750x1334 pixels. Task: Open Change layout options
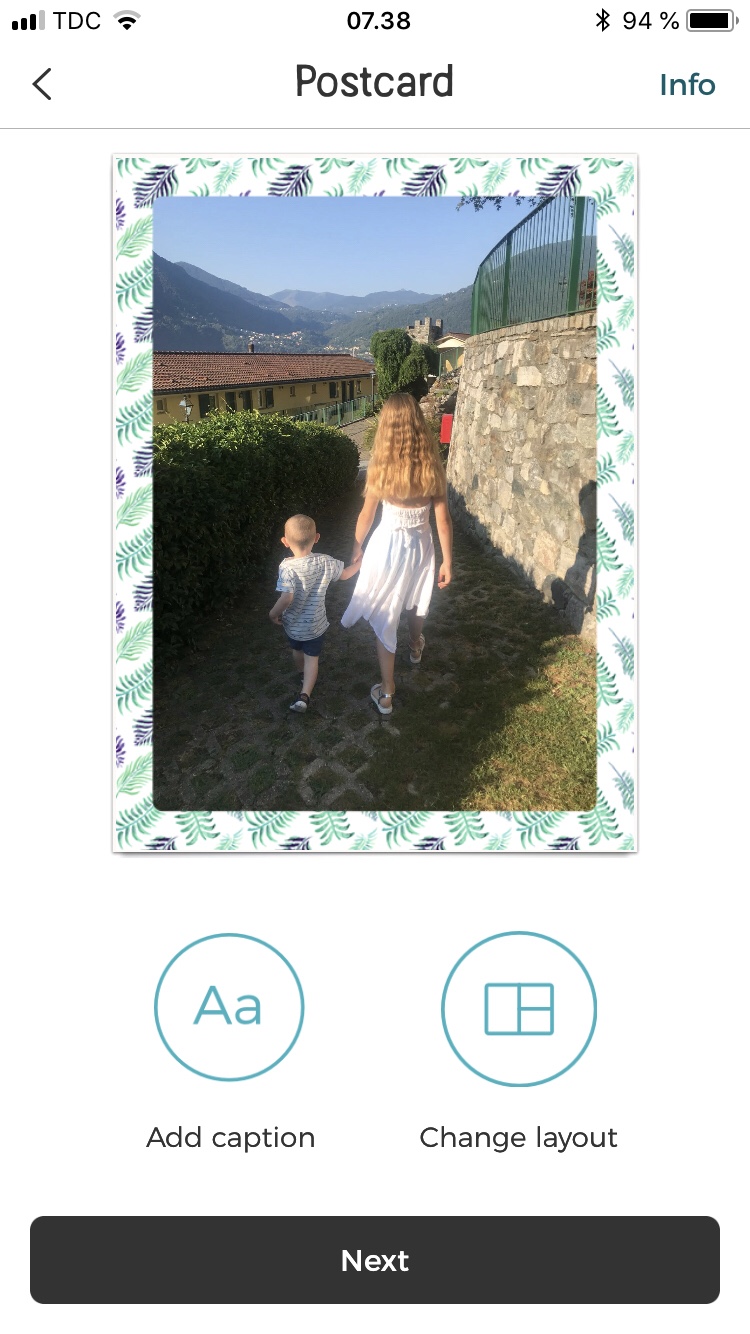tap(518, 1009)
